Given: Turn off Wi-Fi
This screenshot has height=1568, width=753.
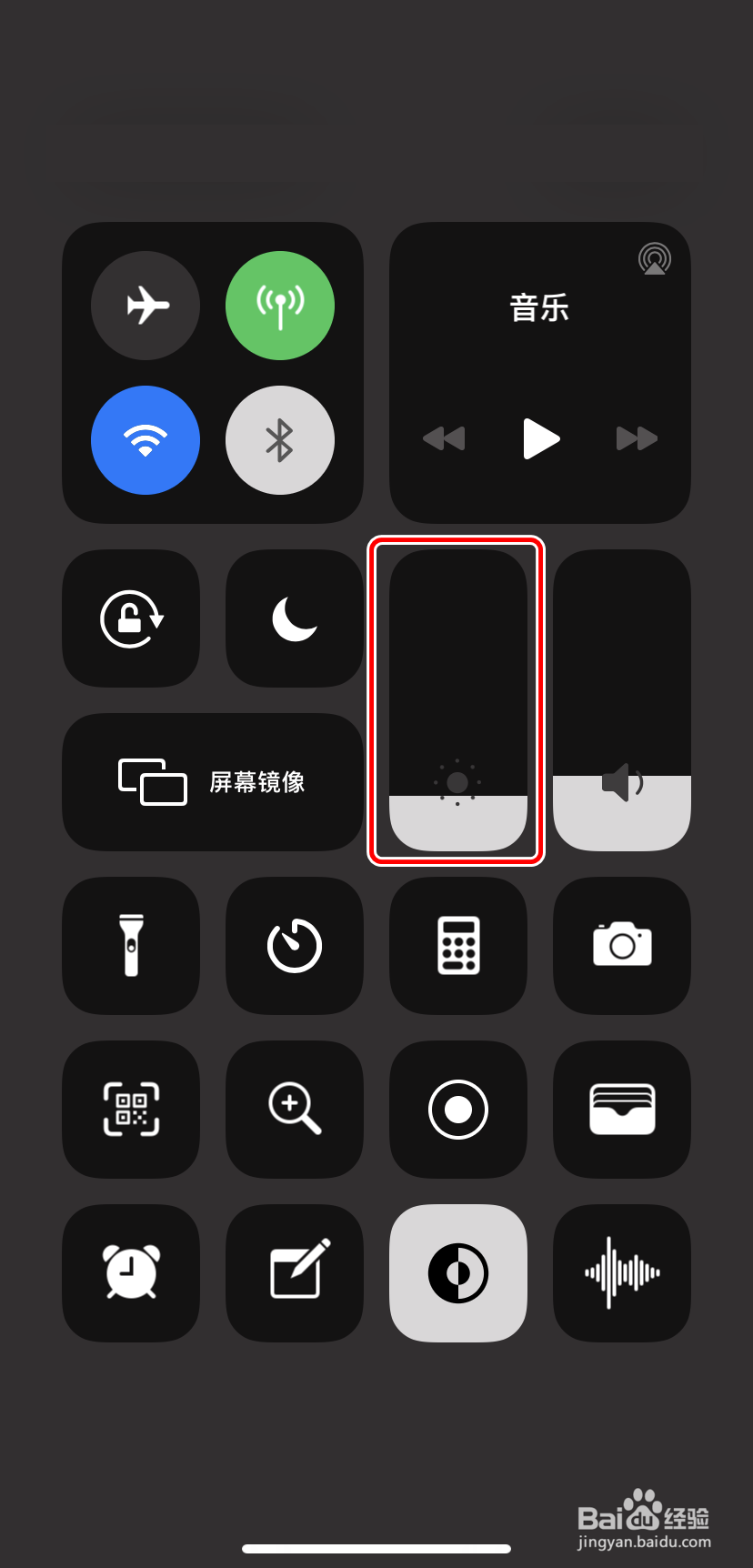Looking at the screenshot, I should pyautogui.click(x=146, y=439).
